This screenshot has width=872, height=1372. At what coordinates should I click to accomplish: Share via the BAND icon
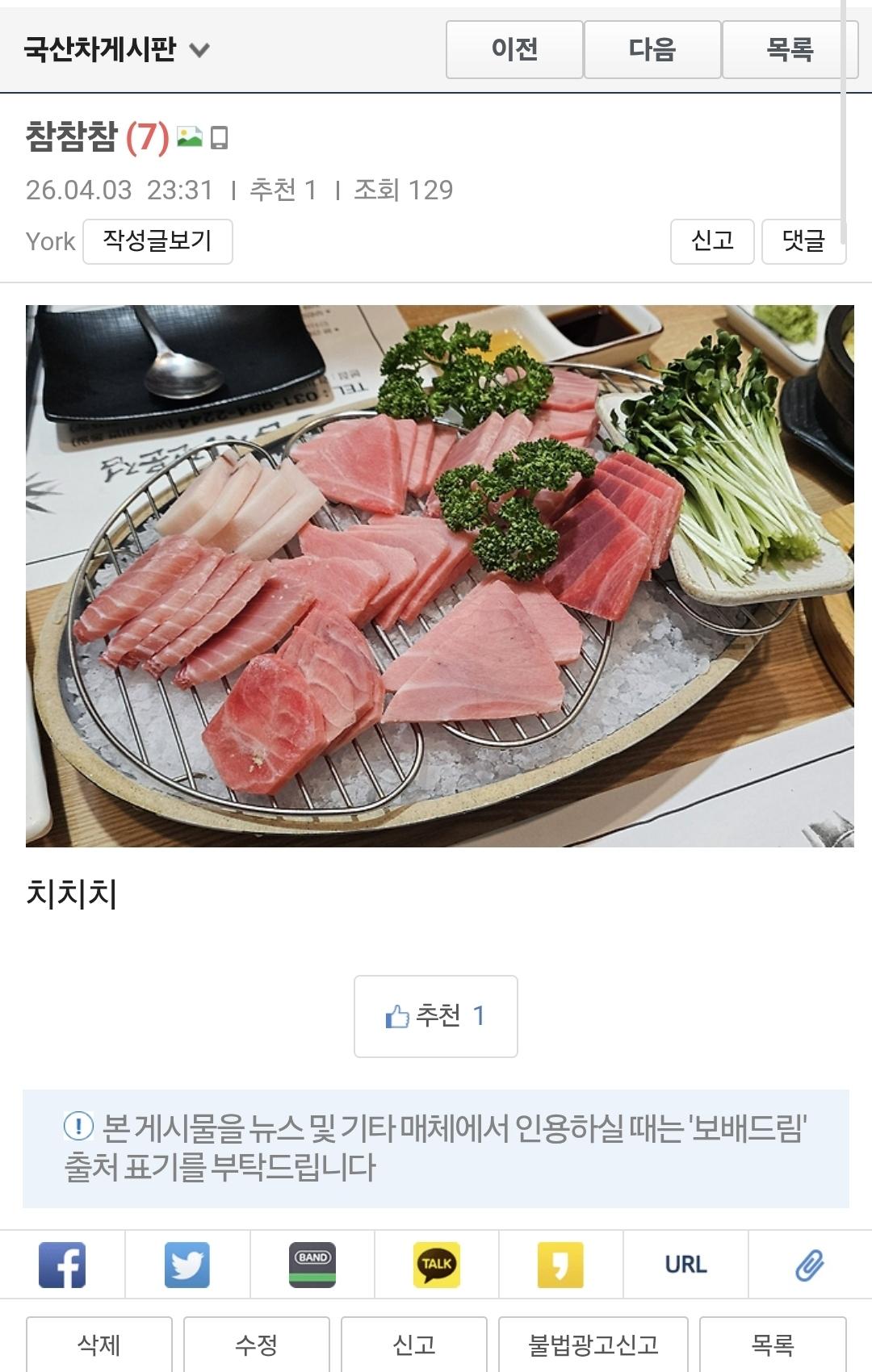(x=311, y=1265)
